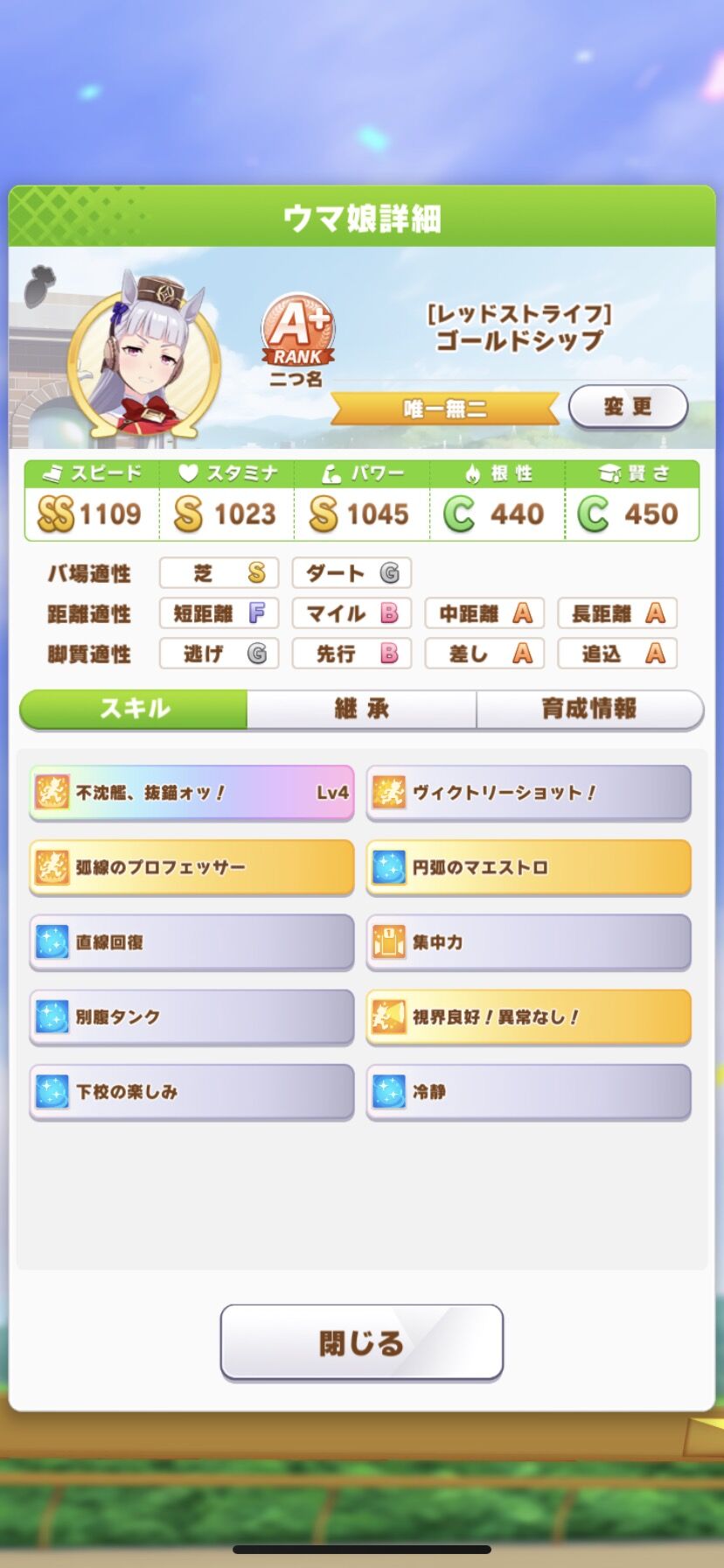Tap the 変更 button beside the title
Viewport: 724px width, 1568px height.
(x=628, y=407)
